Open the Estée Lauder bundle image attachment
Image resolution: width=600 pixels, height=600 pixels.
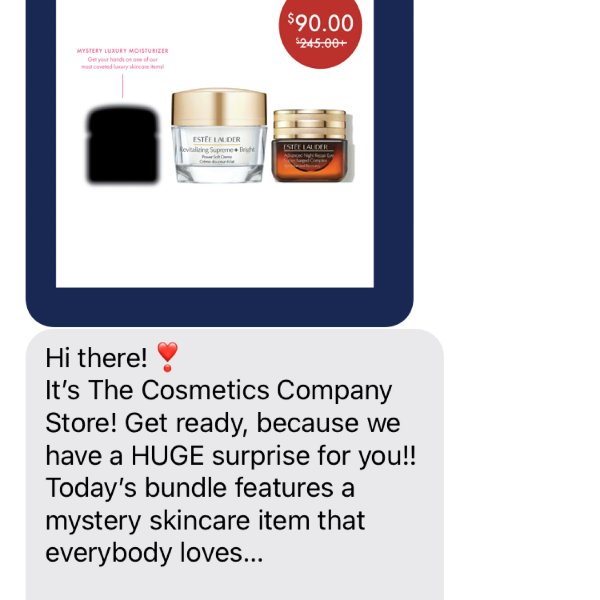point(218,150)
